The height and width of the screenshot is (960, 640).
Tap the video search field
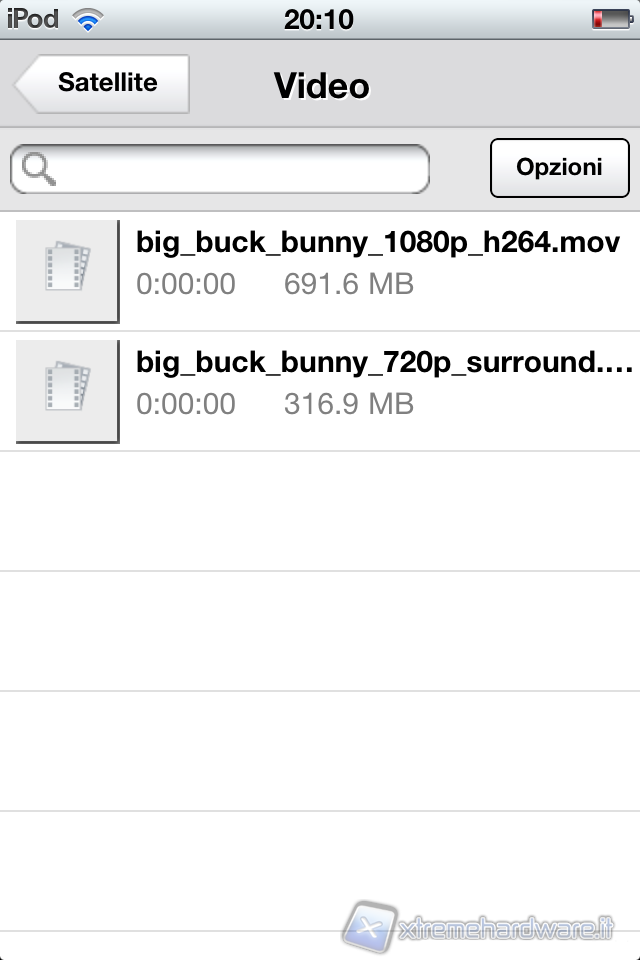pyautogui.click(x=235, y=169)
